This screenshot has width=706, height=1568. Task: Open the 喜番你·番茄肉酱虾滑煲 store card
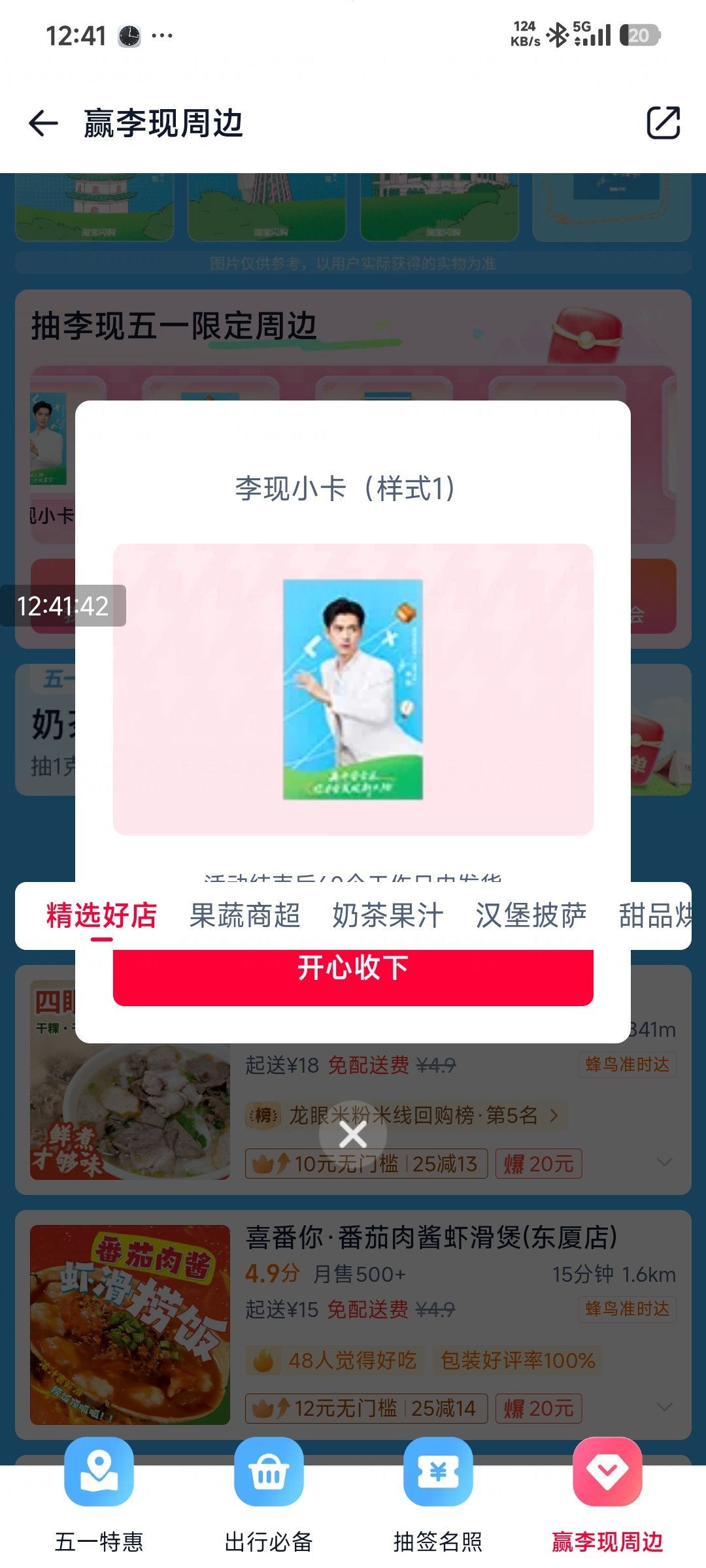point(353,1324)
